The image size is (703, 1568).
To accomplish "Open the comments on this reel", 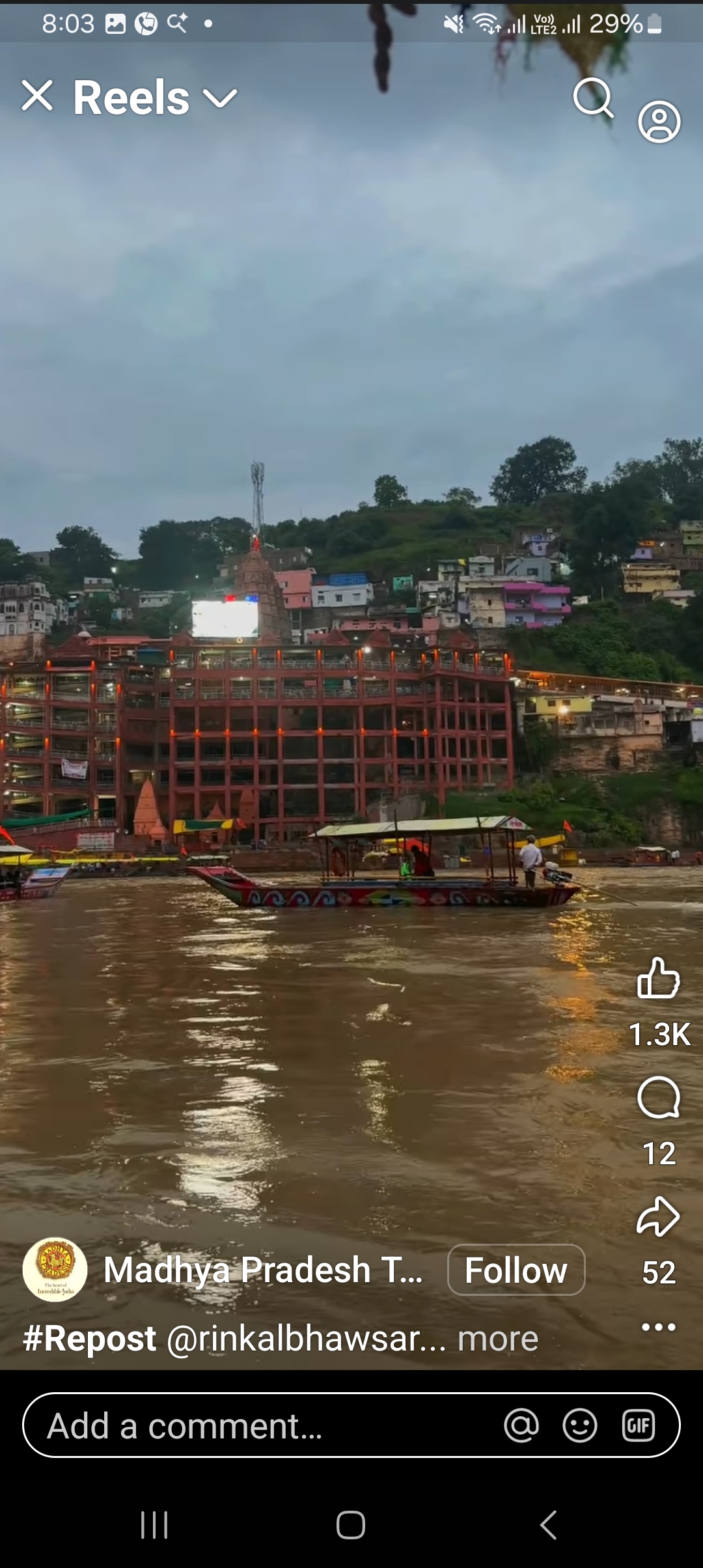I will (658, 1097).
